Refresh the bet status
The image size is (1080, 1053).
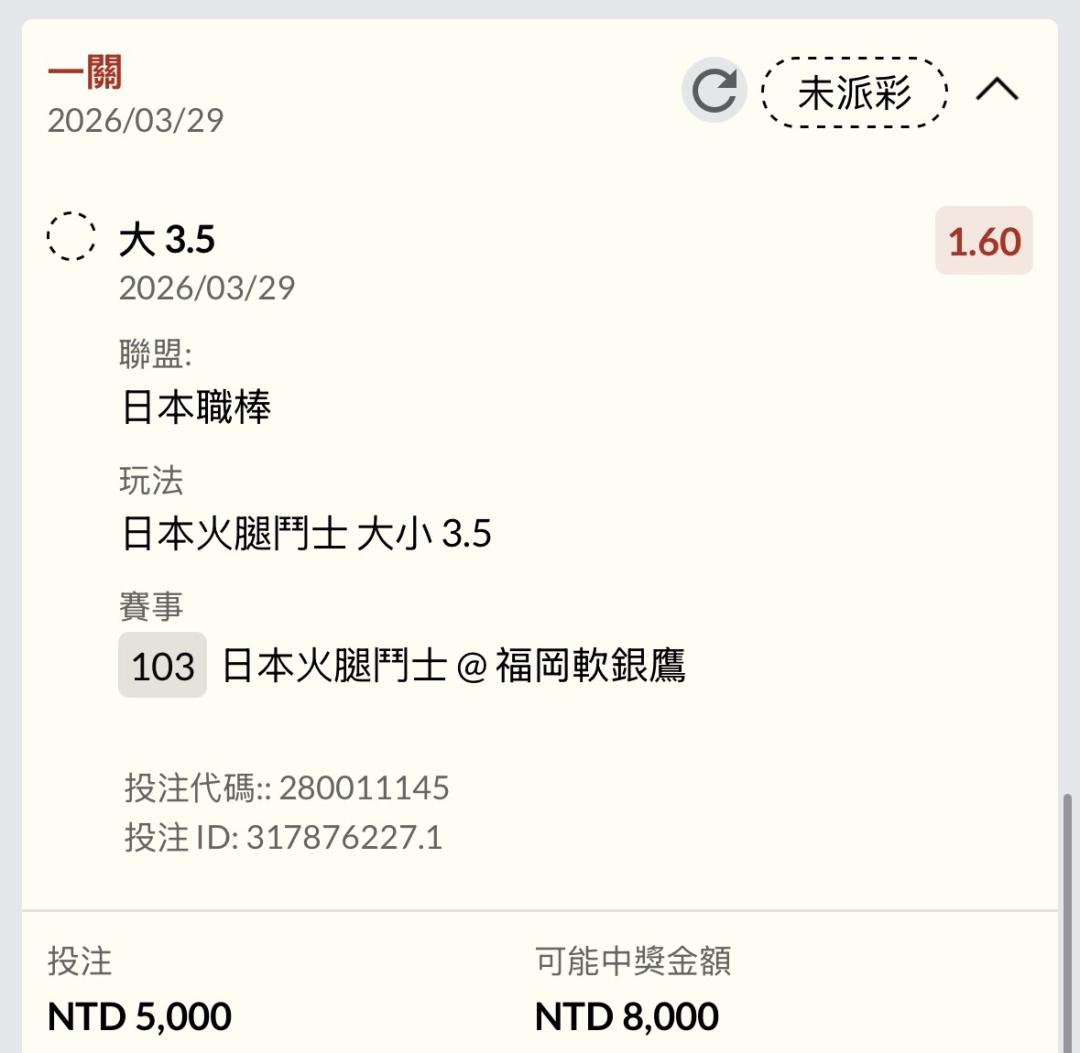pos(714,91)
